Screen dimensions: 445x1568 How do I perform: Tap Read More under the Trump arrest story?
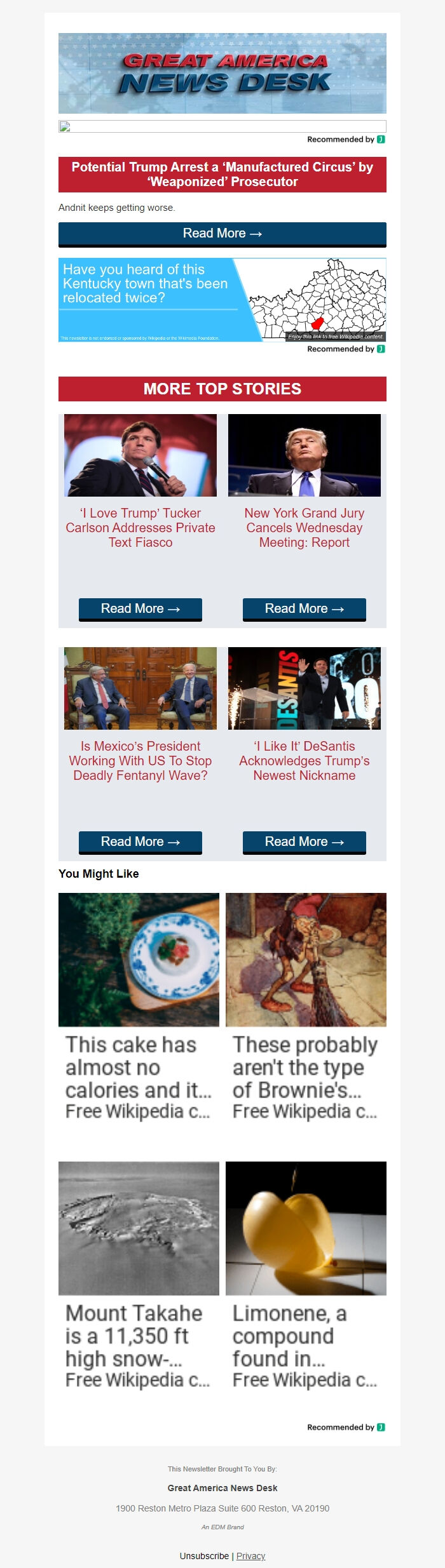point(222,234)
